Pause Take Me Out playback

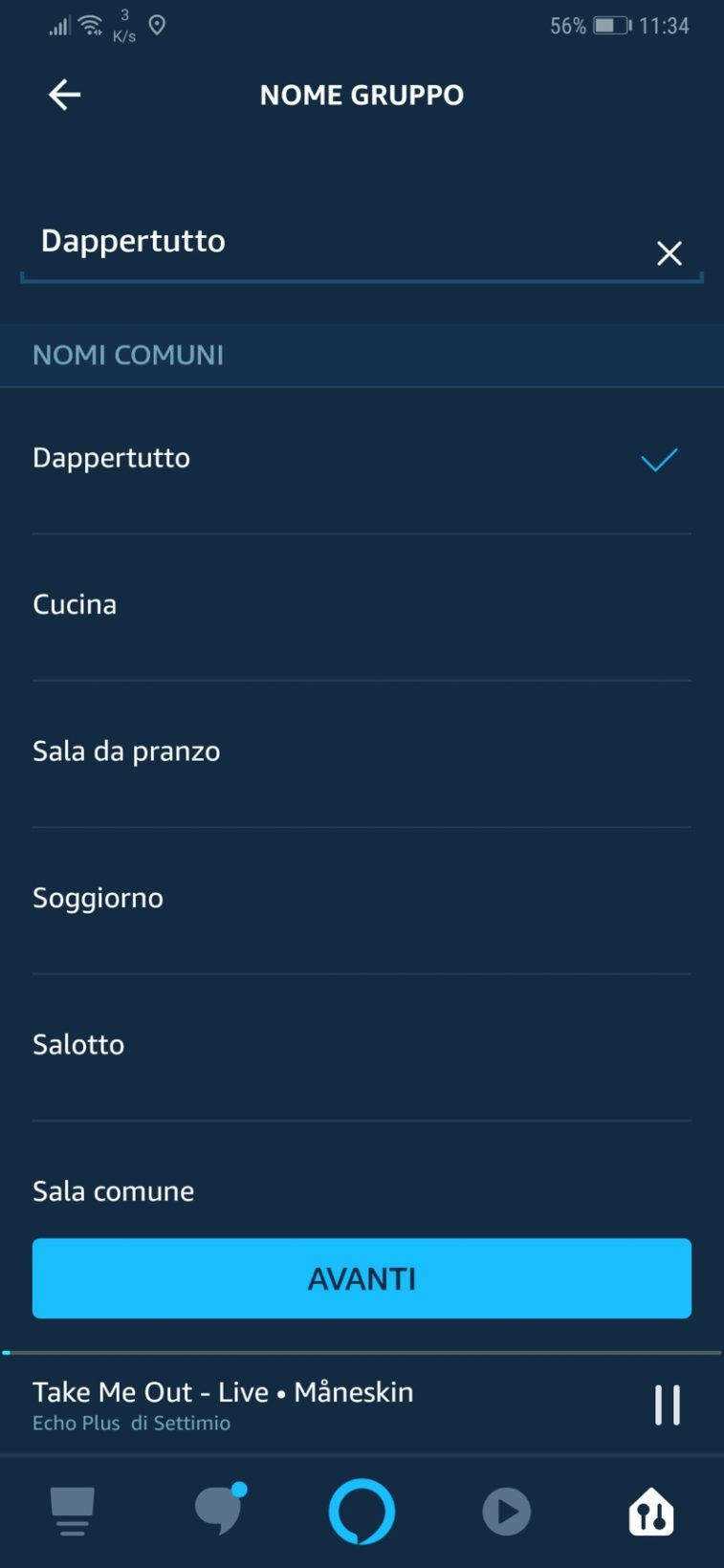667,1405
